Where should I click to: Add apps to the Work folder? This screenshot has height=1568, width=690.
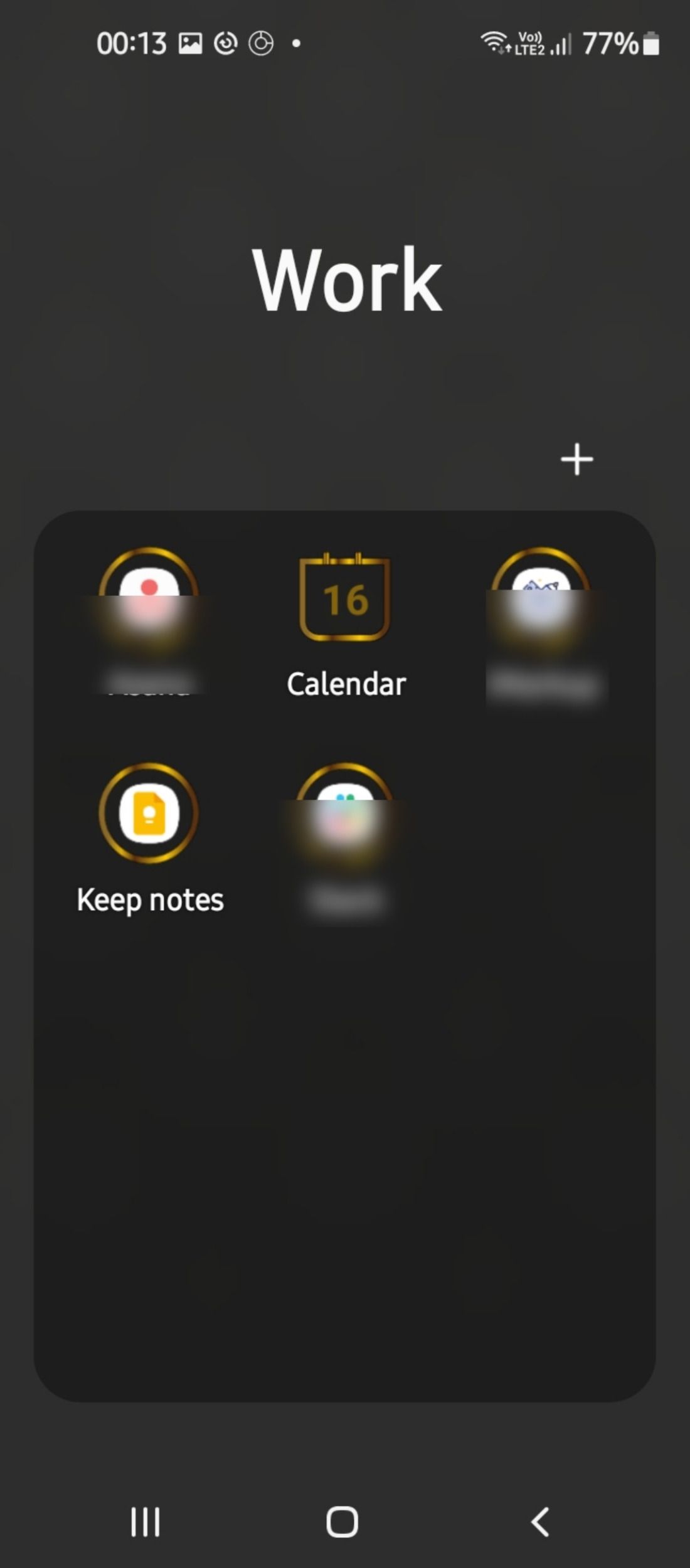pos(576,460)
